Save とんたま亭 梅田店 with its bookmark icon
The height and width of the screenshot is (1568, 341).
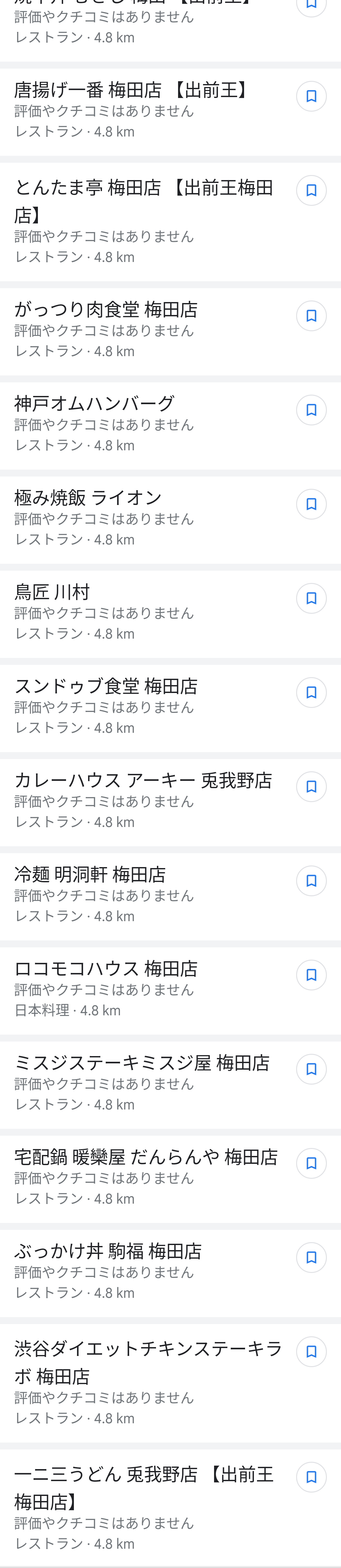coord(311,191)
